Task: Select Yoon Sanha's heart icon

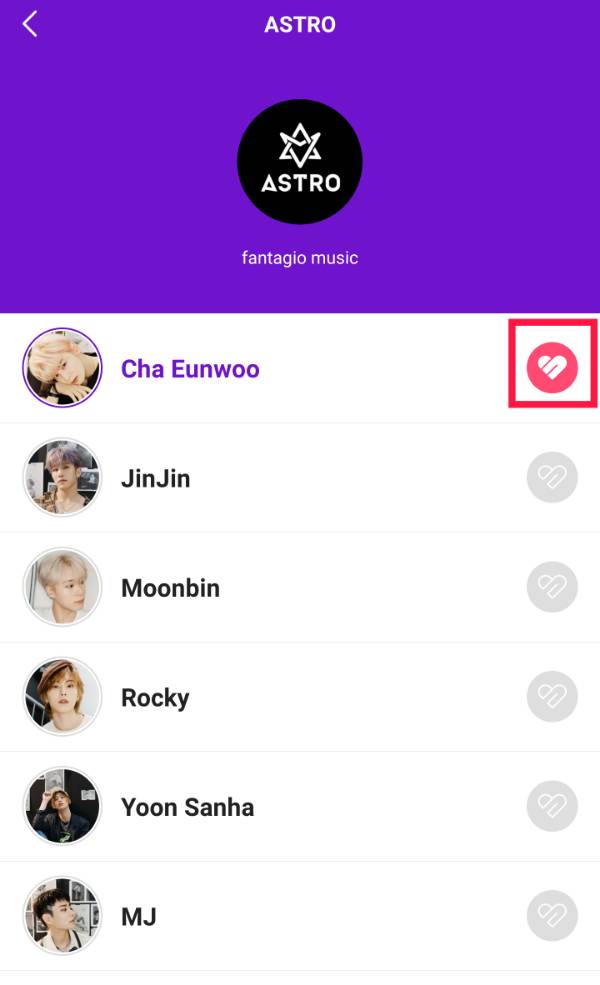Action: point(552,806)
